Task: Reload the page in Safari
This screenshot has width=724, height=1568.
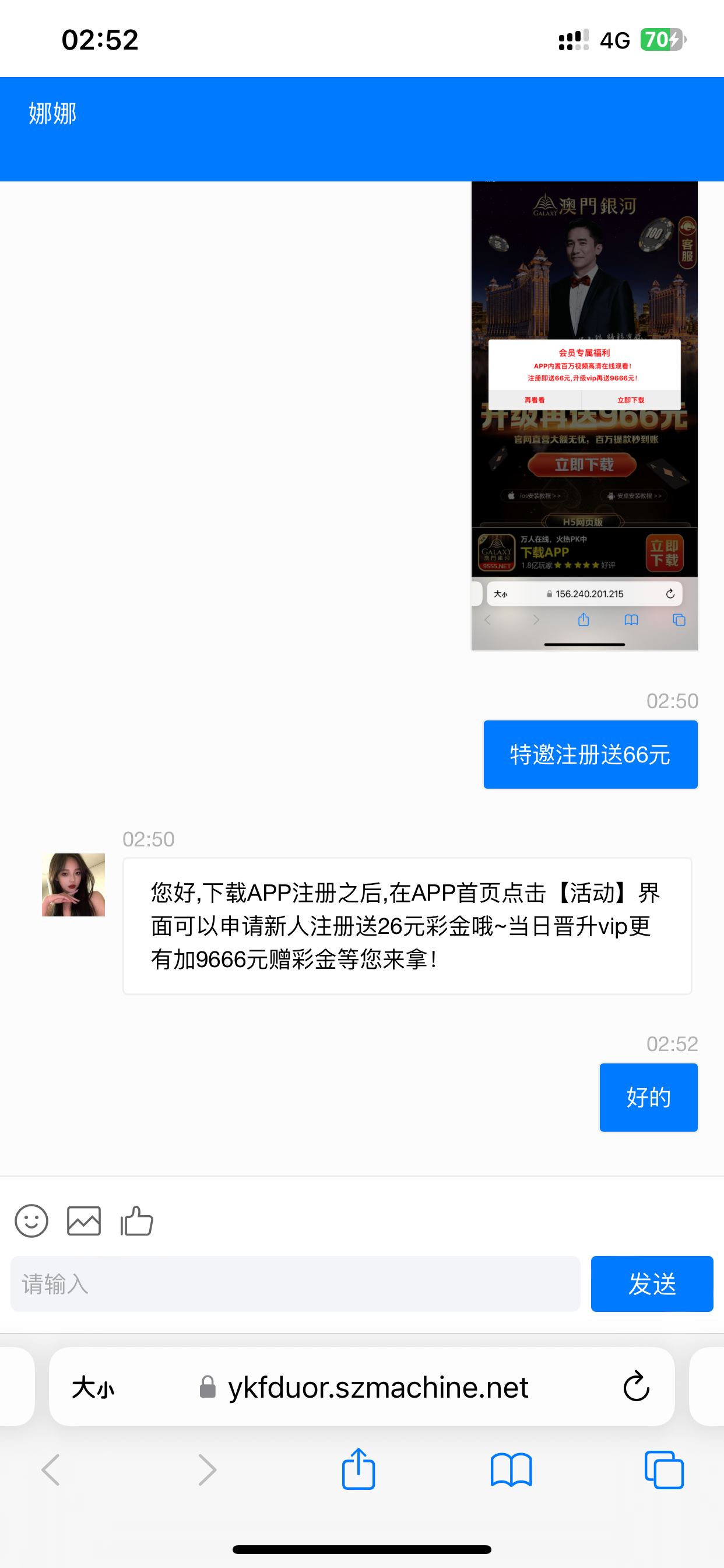Action: [637, 1387]
